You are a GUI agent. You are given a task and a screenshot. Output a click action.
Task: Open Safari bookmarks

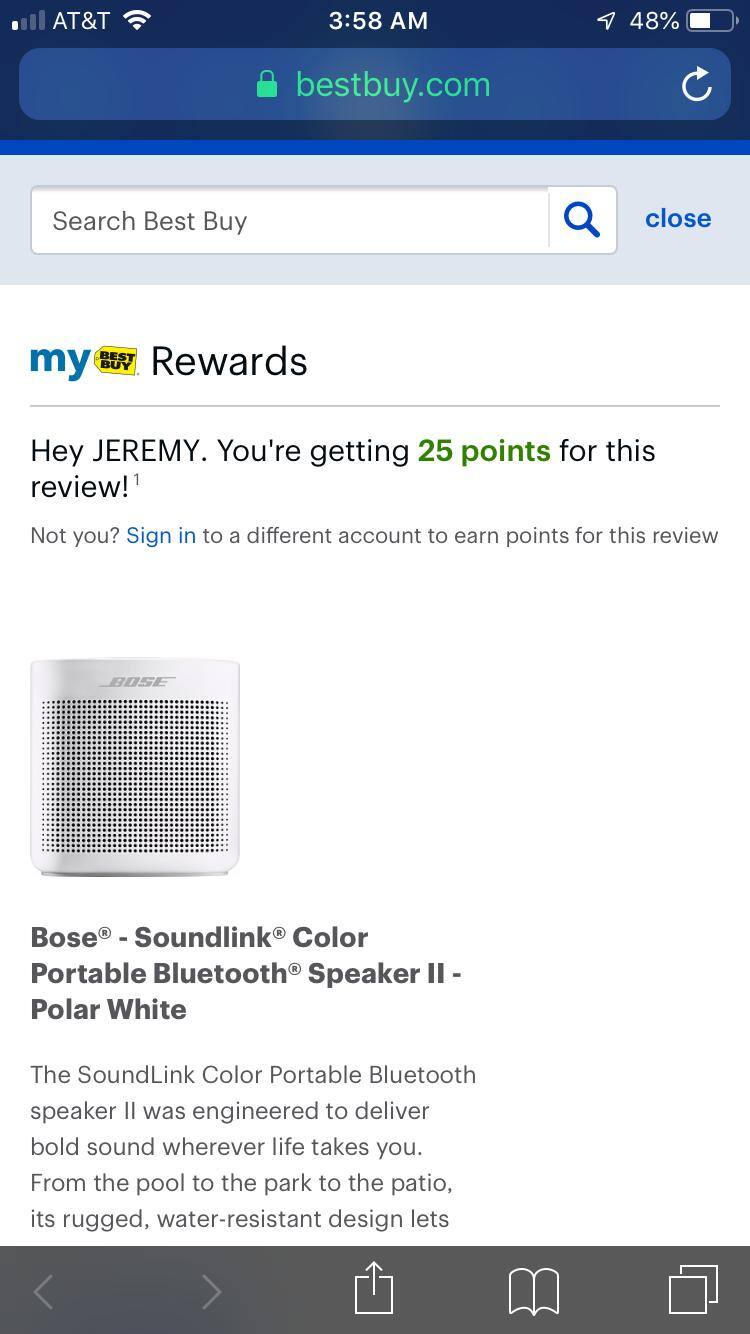click(534, 1291)
